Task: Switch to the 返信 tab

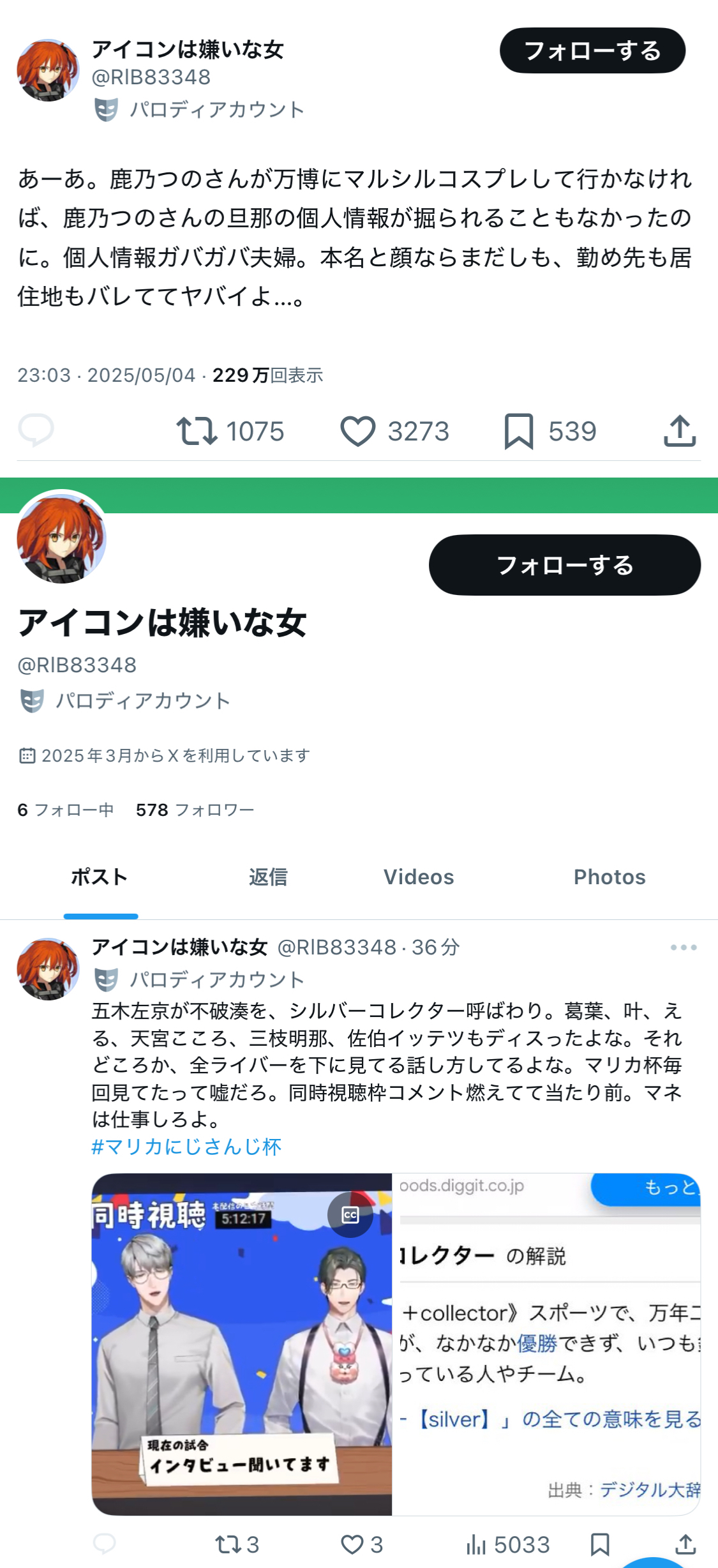Action: coord(268,877)
